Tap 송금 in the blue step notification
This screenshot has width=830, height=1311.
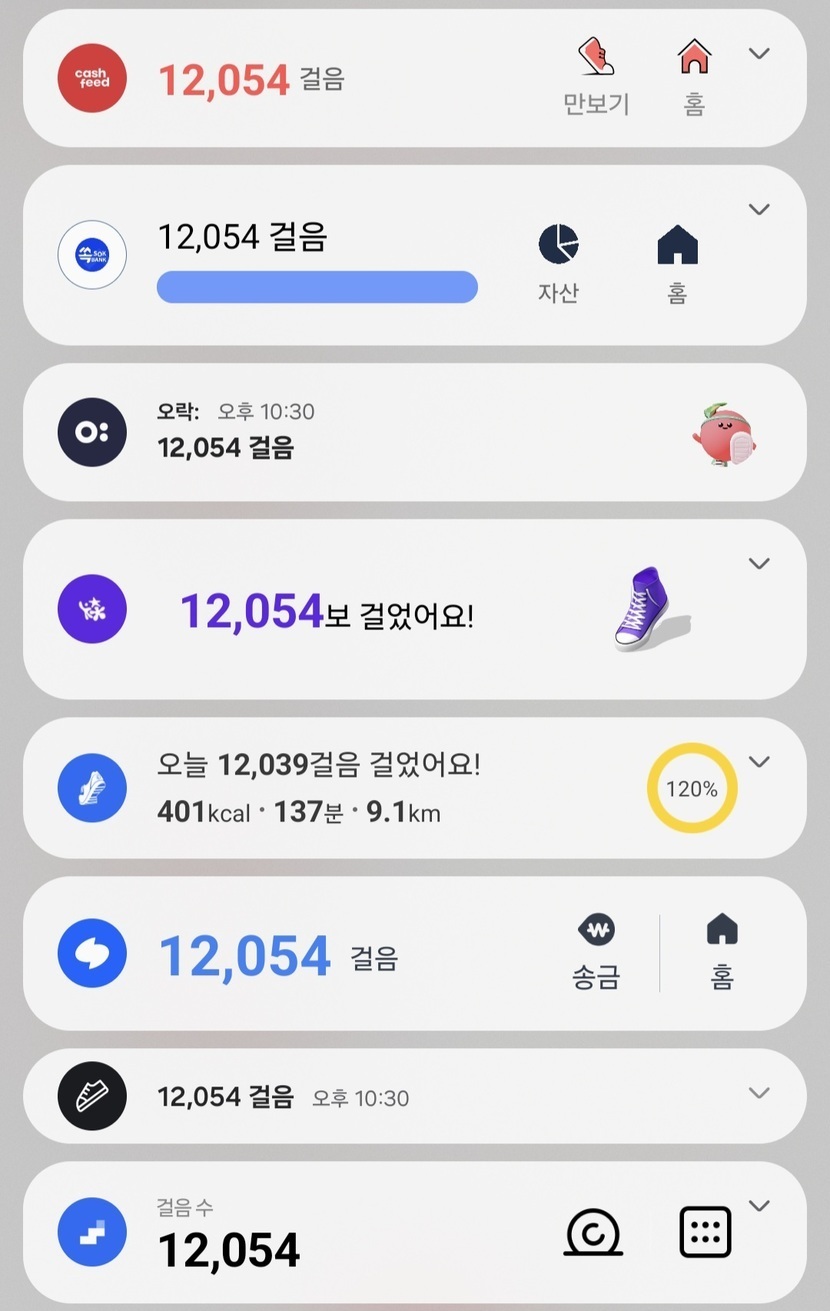click(x=596, y=952)
